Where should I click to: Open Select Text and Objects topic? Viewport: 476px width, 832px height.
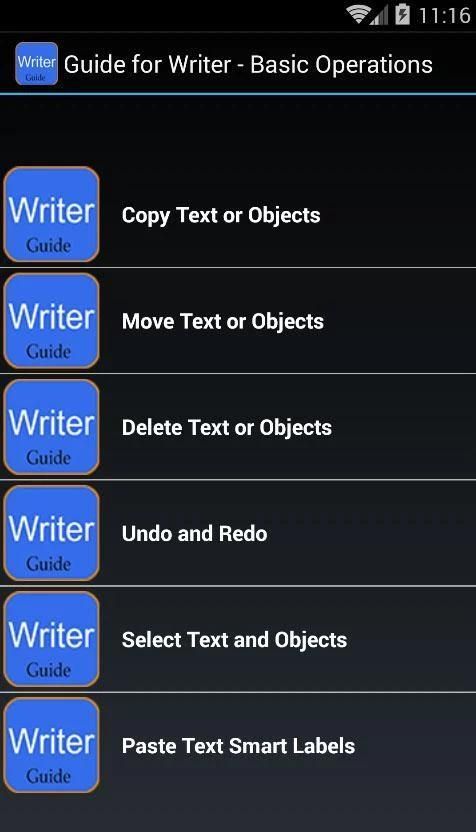point(238,639)
